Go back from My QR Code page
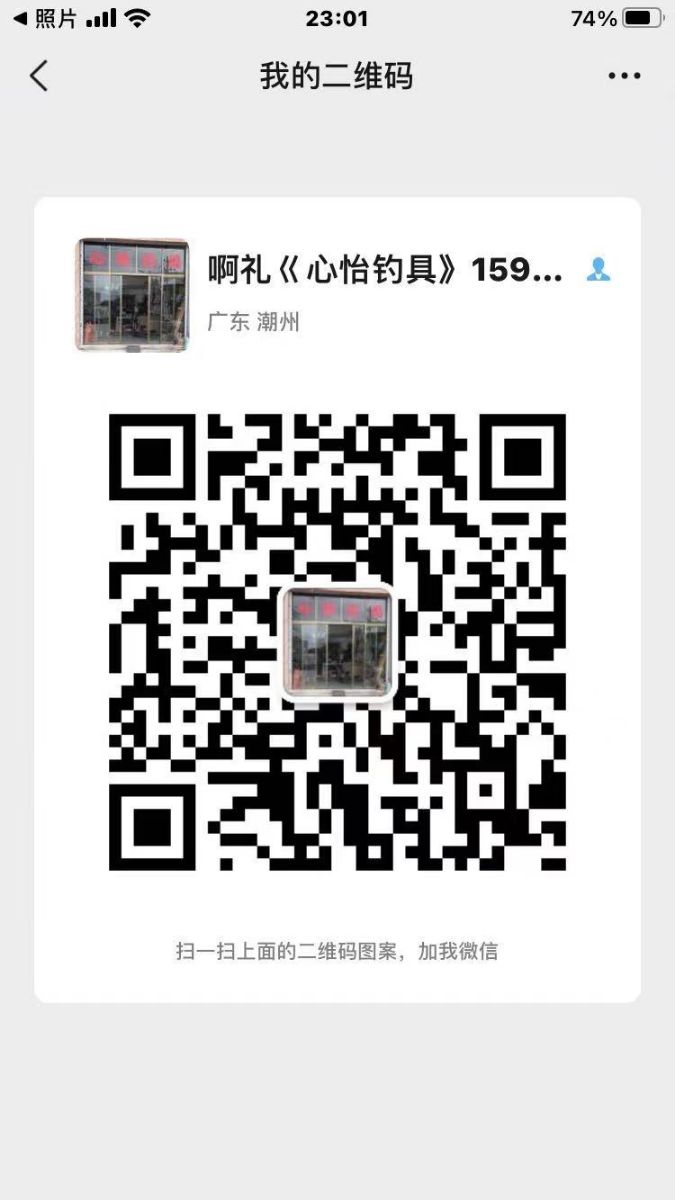 point(39,76)
